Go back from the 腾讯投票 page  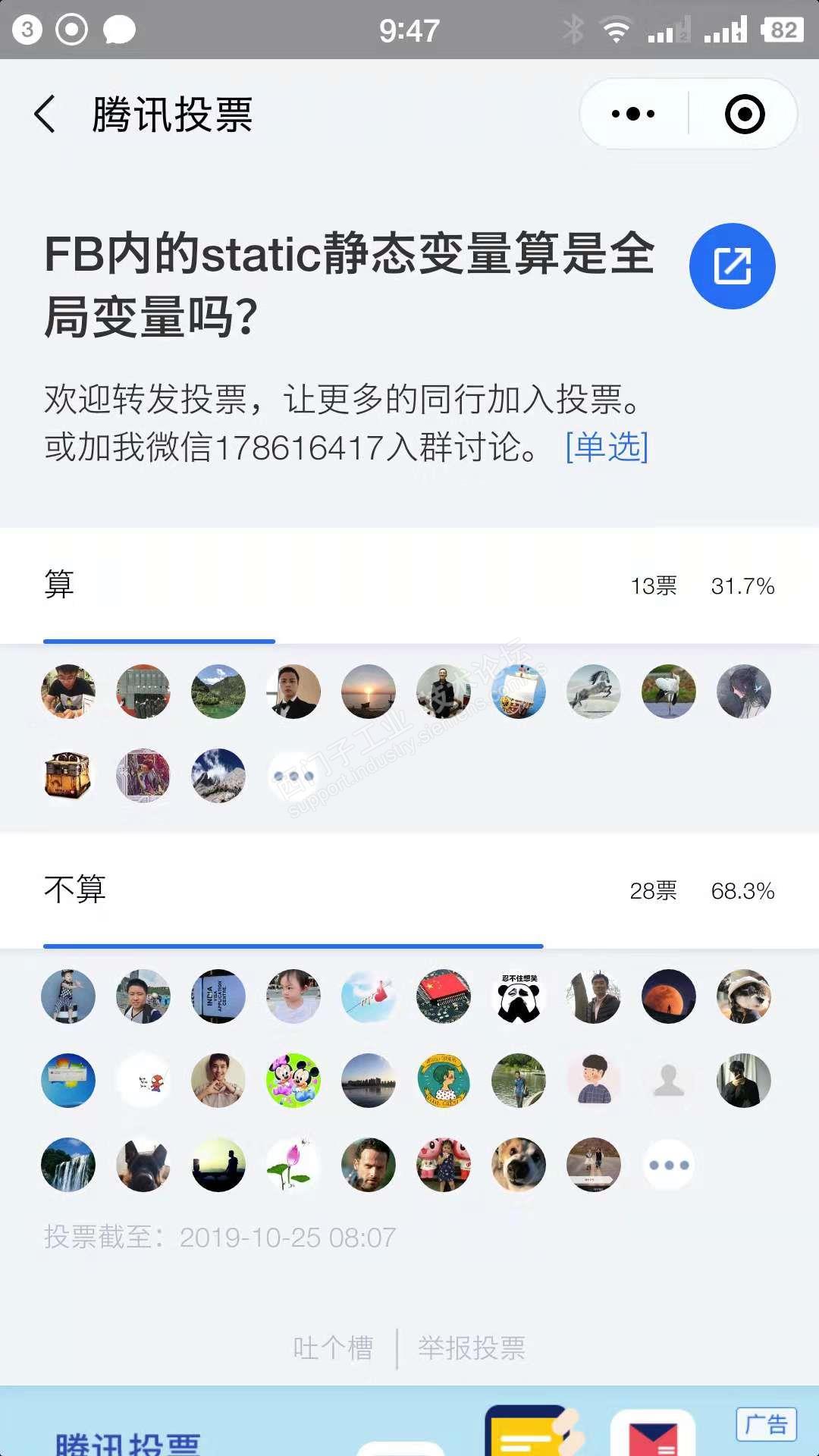pos(45,115)
